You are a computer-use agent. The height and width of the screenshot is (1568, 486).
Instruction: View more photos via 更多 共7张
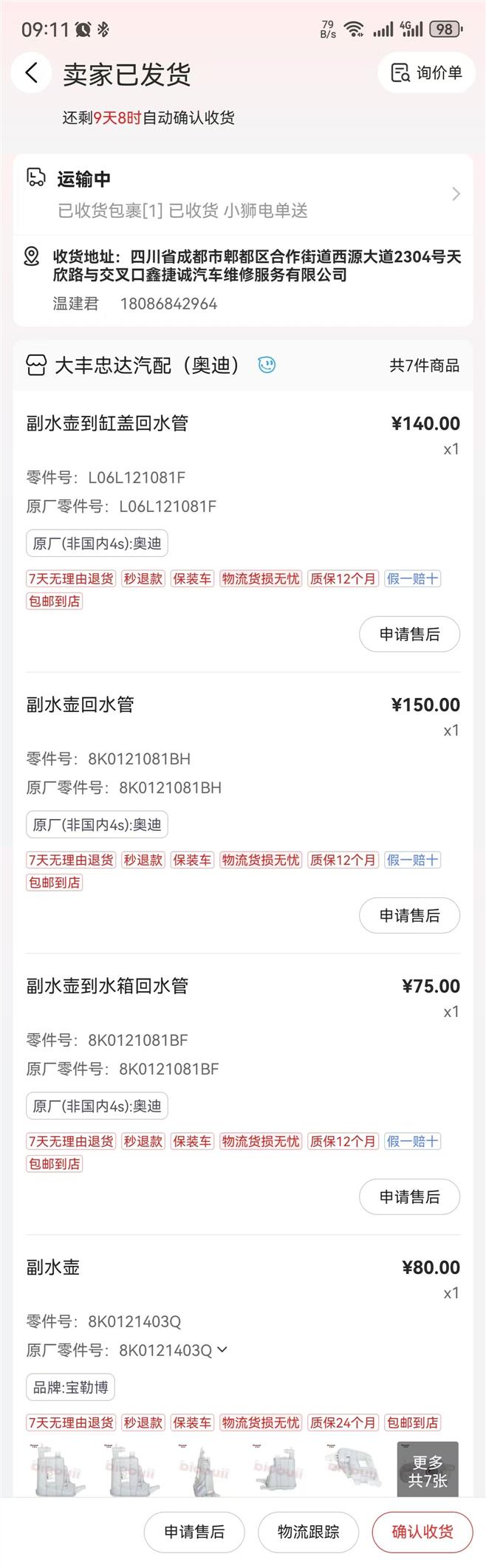point(428,1471)
